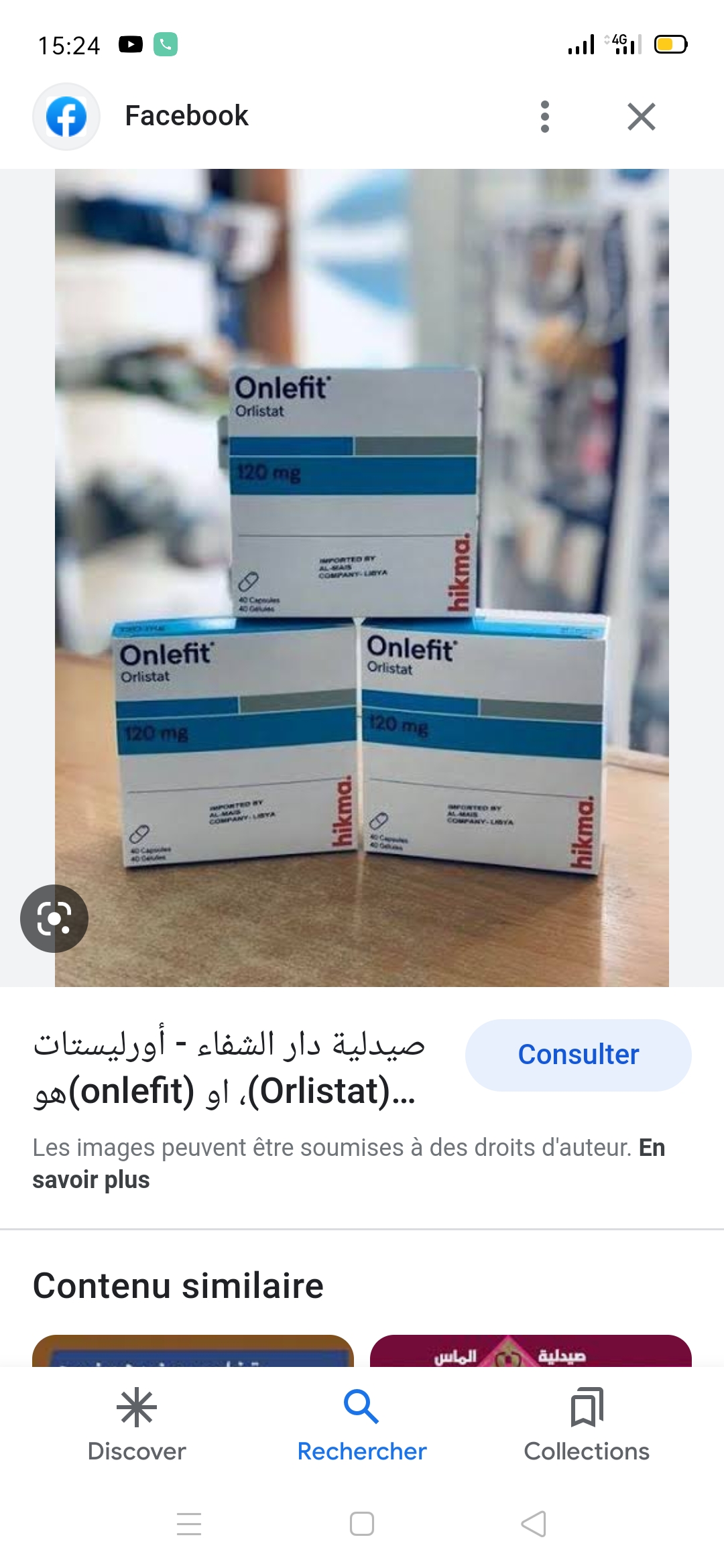Search the image with Lens
724x1568 pixels.
click(x=54, y=918)
